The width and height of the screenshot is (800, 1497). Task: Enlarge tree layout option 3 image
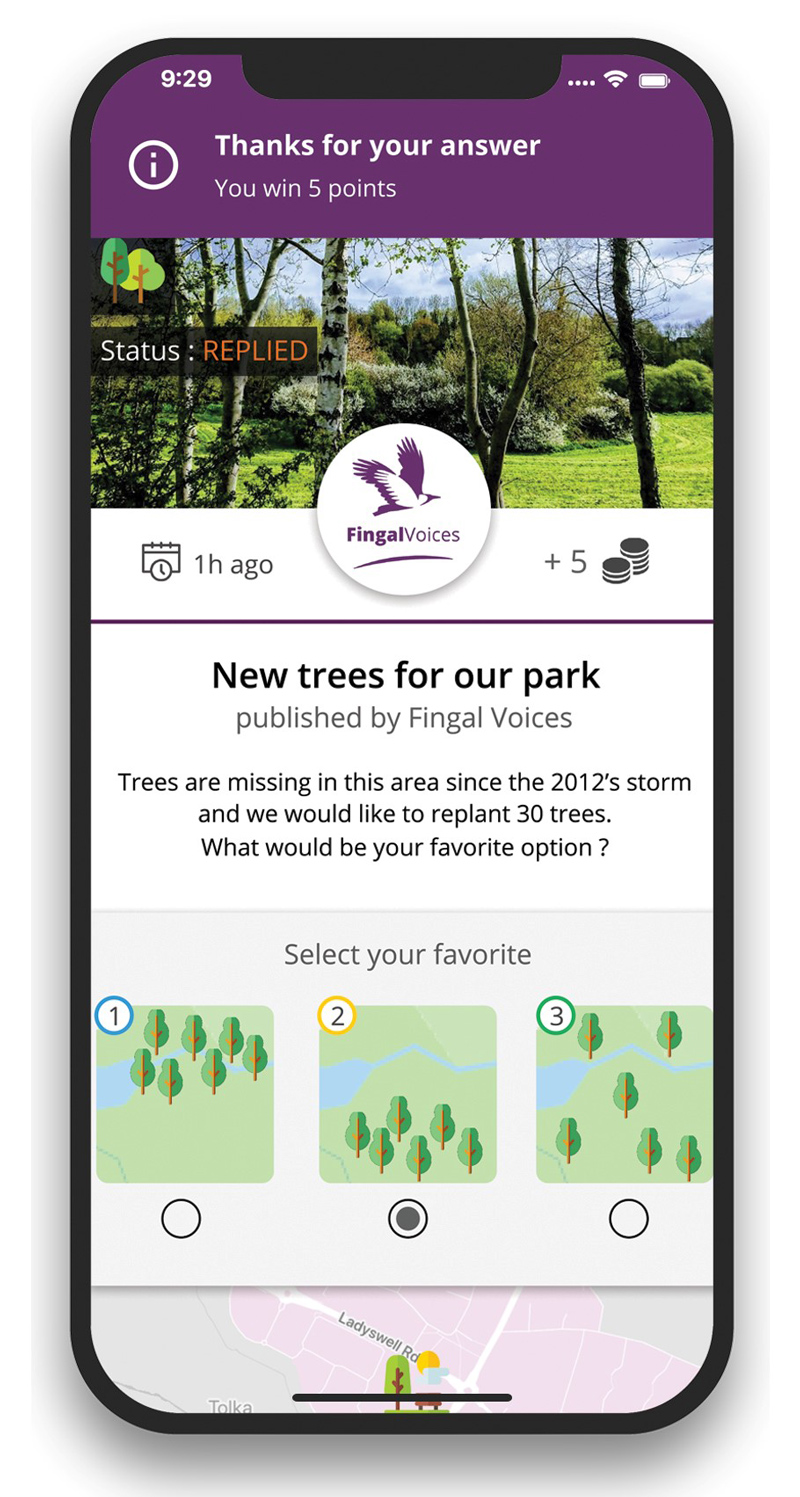click(625, 1094)
